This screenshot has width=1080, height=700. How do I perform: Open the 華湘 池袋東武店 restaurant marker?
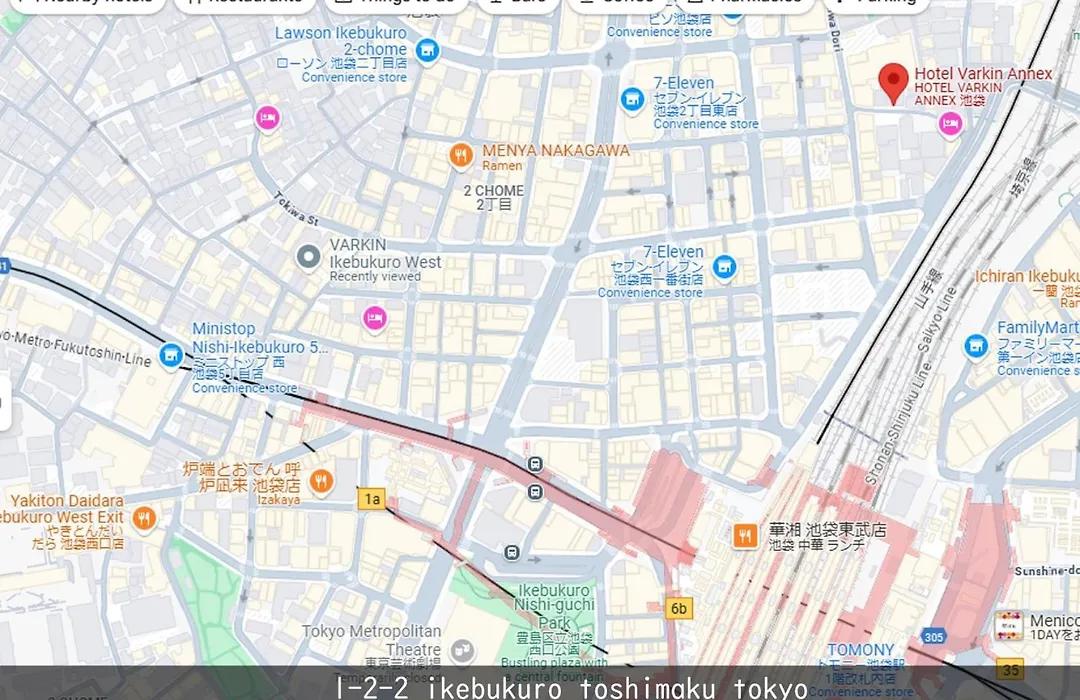tap(745, 535)
